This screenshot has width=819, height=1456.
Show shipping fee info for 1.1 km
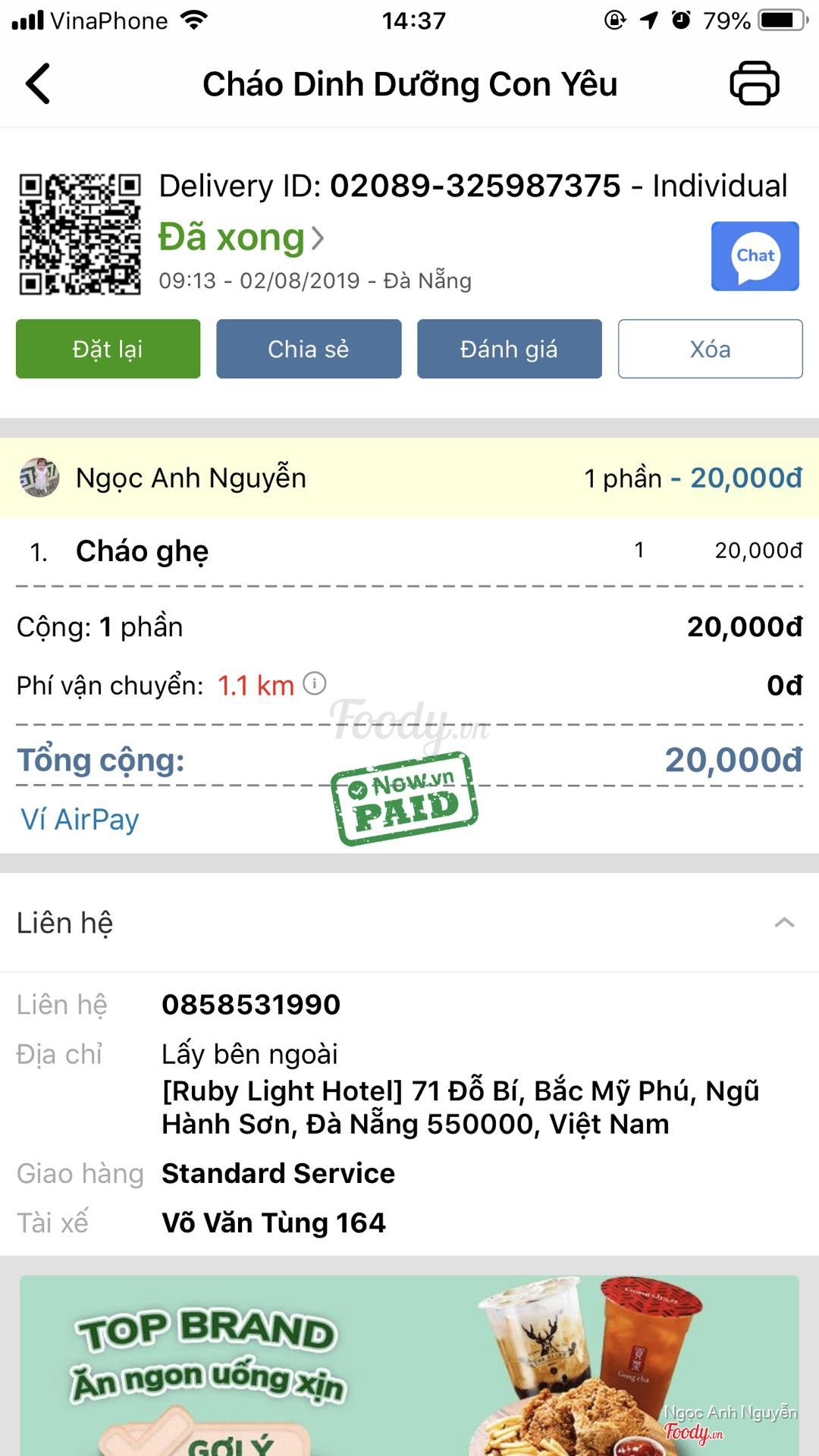315,684
